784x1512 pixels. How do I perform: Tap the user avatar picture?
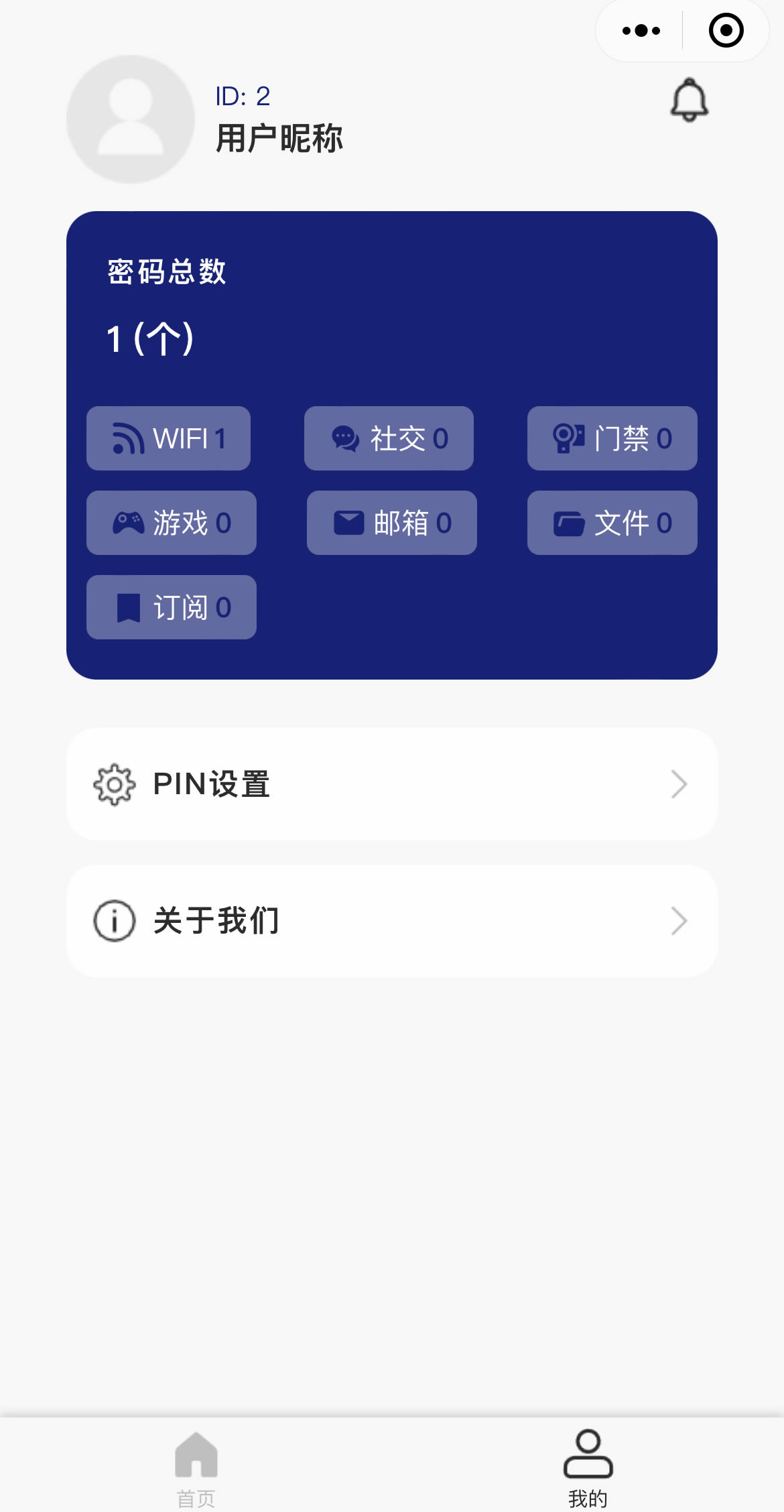[131, 119]
